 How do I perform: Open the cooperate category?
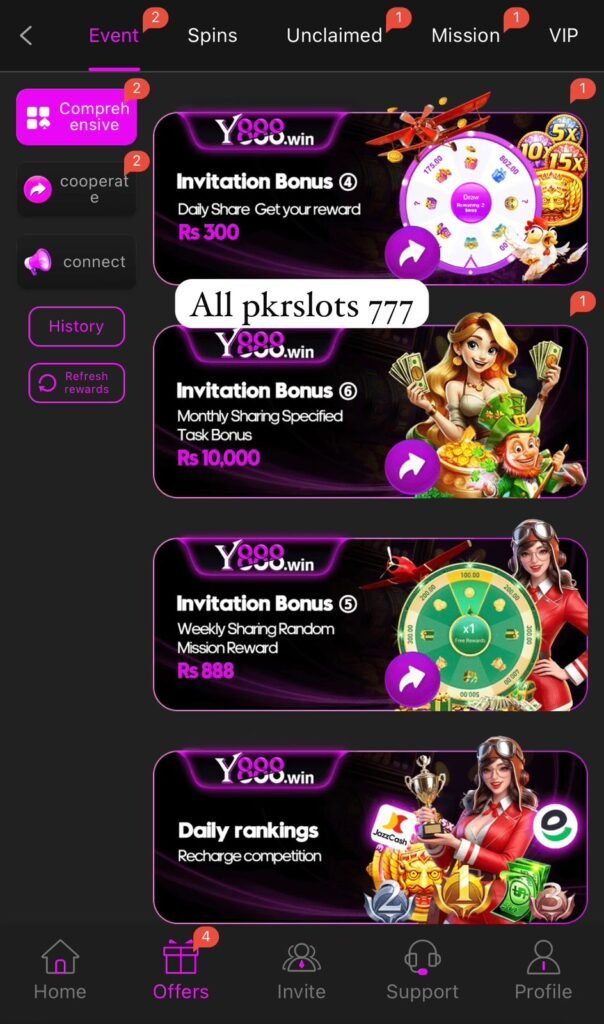pos(76,190)
